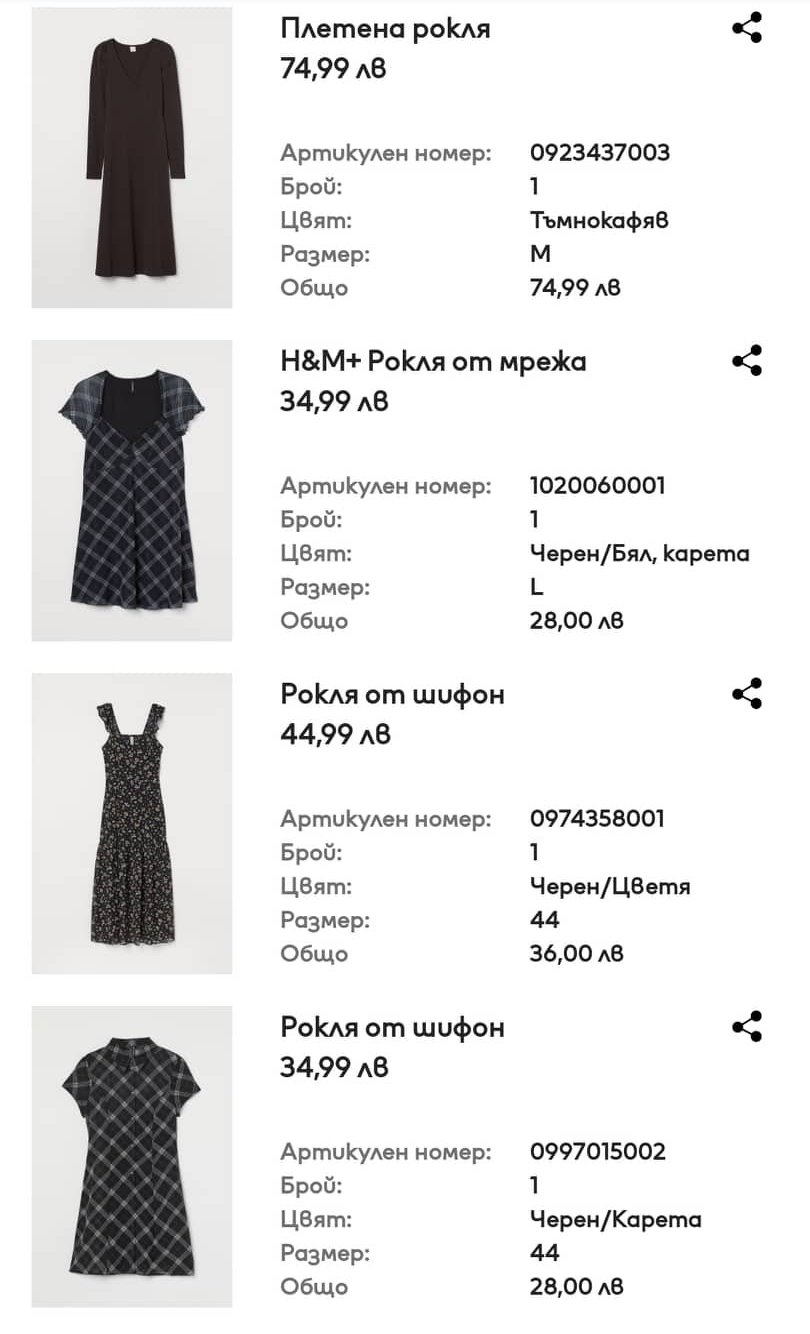Open the dark brown Плетена рокля photo
The width and height of the screenshot is (810, 1334).
(x=132, y=158)
